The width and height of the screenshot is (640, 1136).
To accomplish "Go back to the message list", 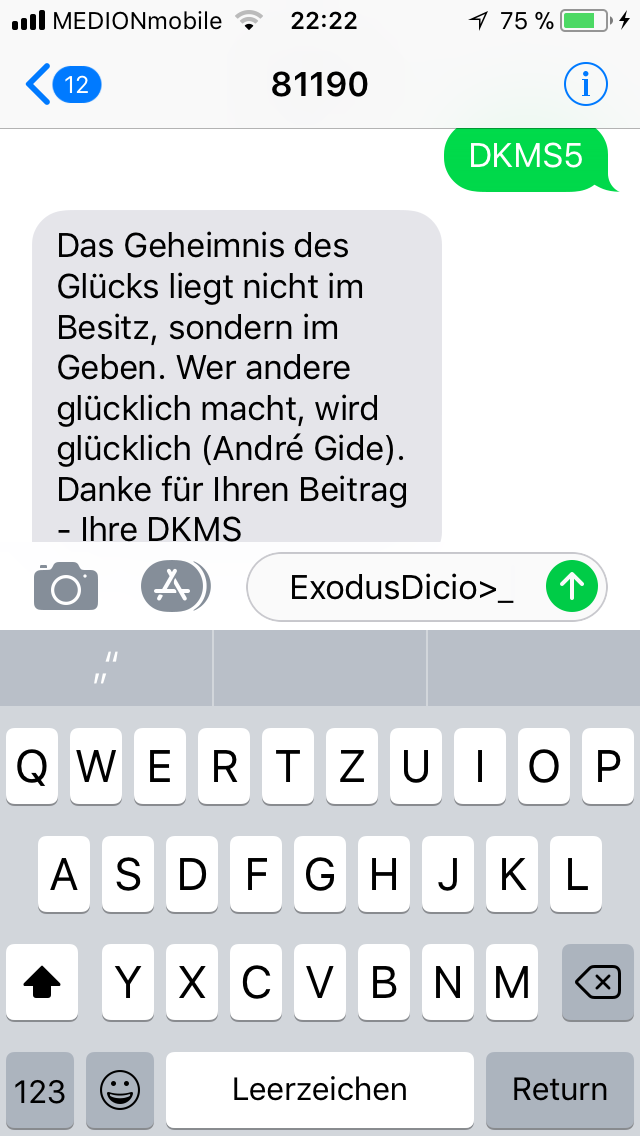I will tap(62, 85).
